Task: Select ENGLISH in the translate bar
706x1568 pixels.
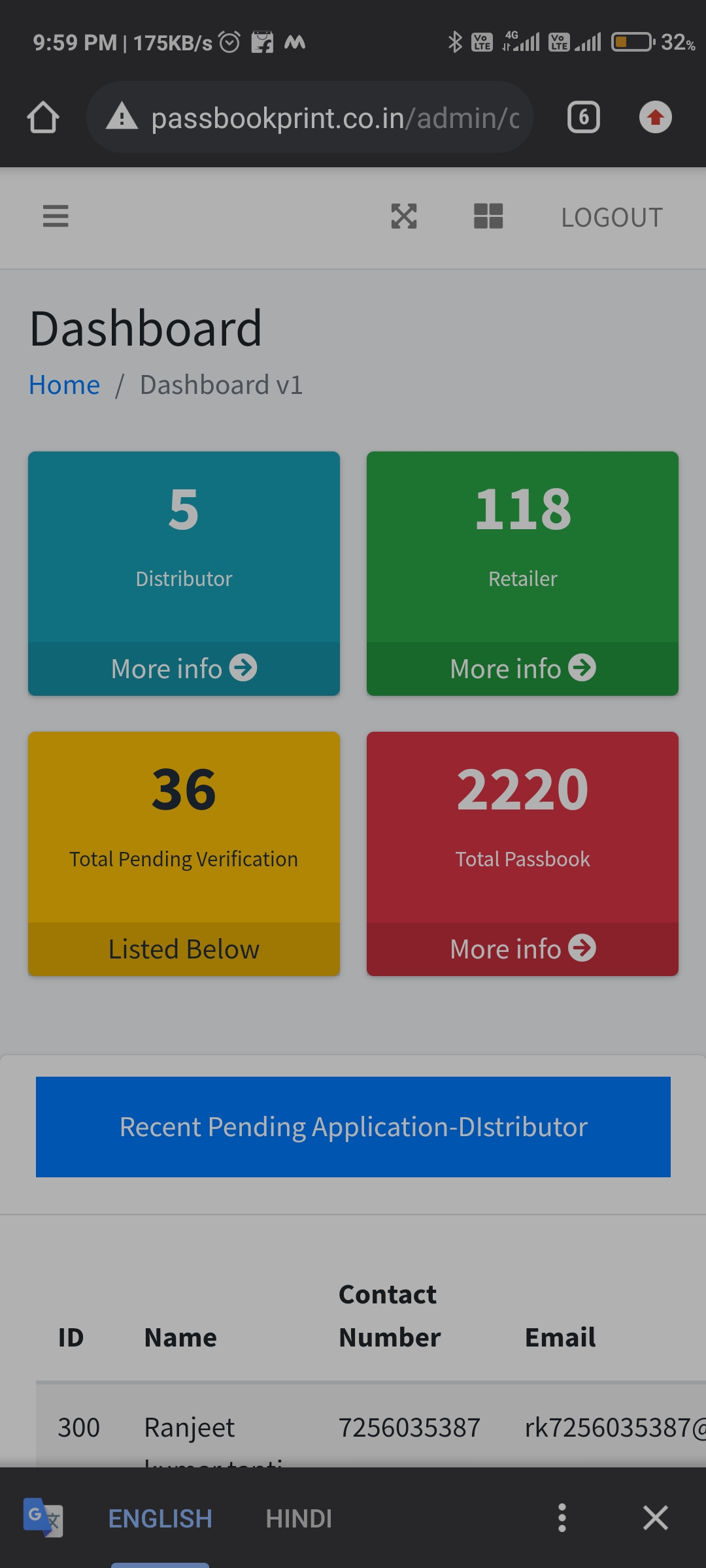Action: 160,1518
